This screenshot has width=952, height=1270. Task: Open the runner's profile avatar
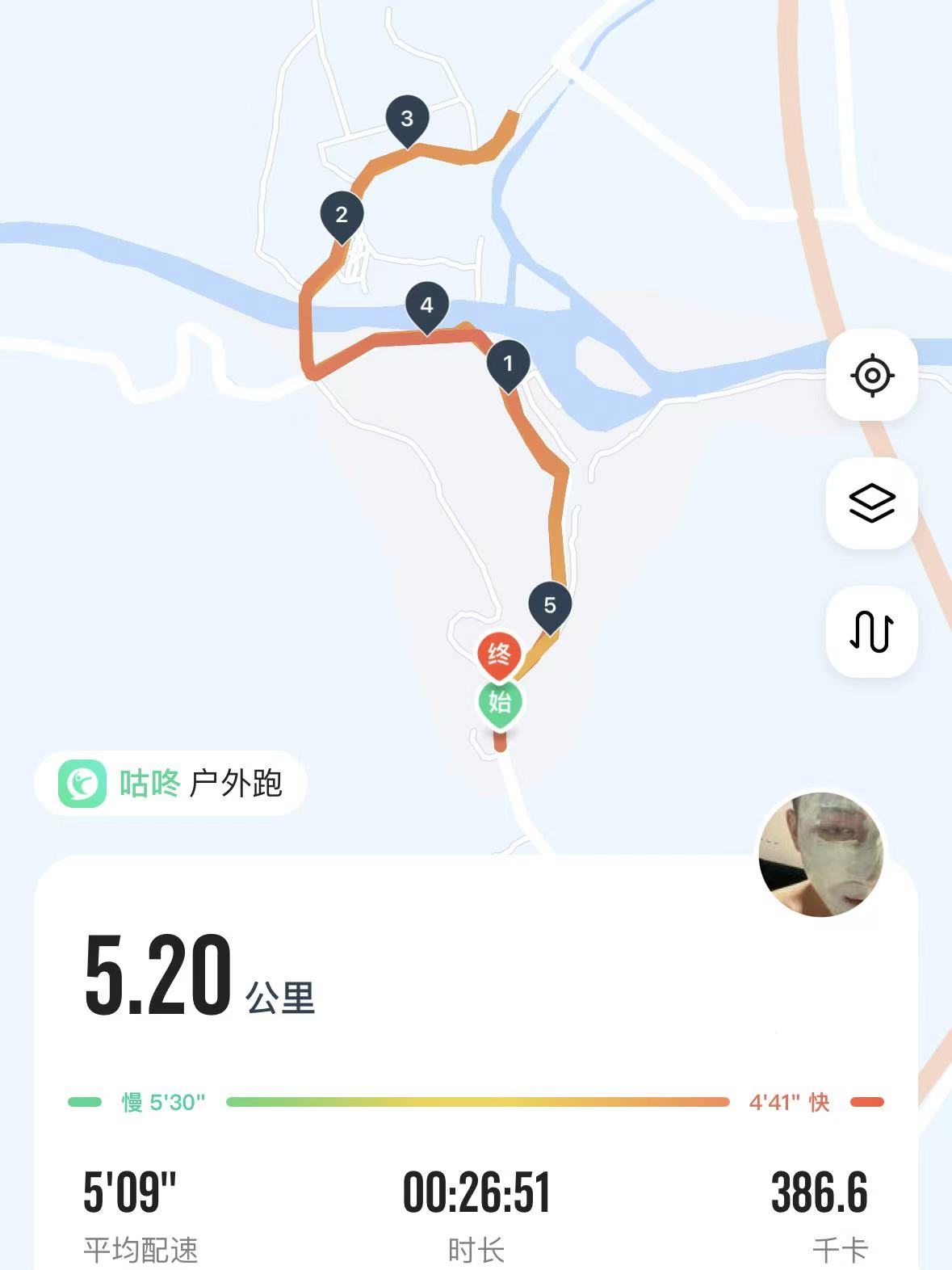(820, 855)
